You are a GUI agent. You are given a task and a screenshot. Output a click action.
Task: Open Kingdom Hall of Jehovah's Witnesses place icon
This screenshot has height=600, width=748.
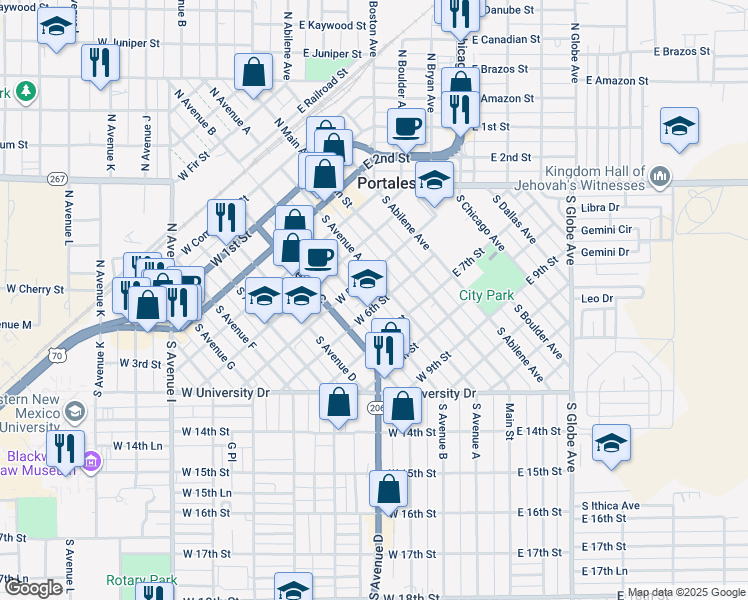[660, 176]
